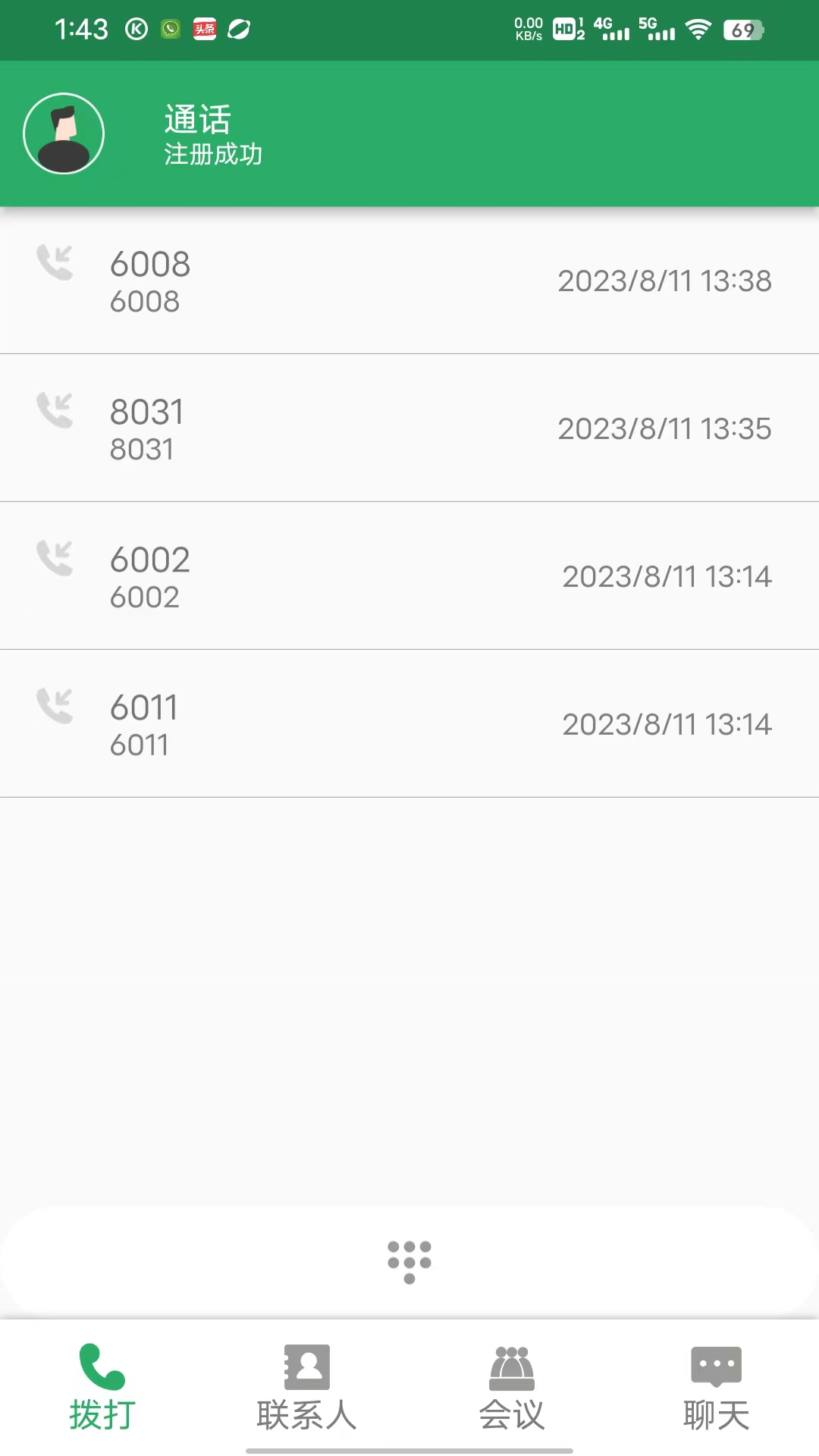Open the profile avatar in the header
Image resolution: width=819 pixels, height=1456 pixels.
64,133
